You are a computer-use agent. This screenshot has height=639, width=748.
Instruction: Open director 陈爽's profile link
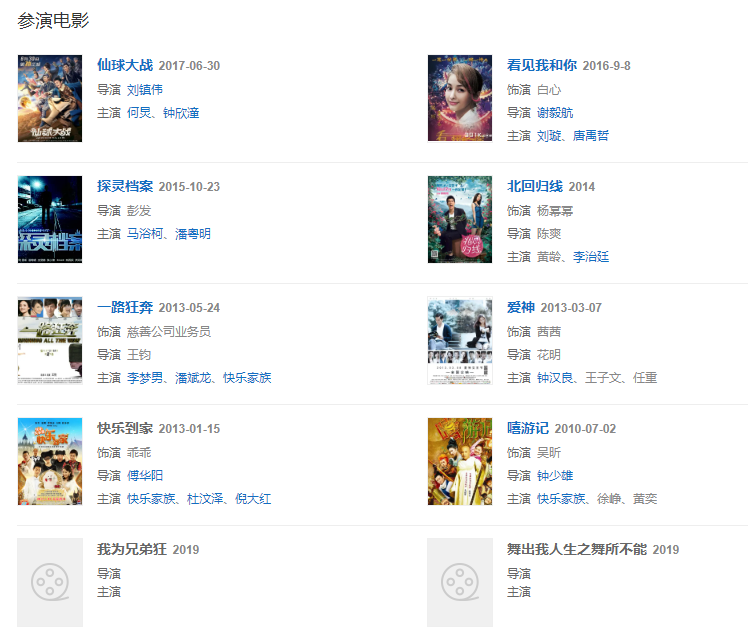(548, 234)
